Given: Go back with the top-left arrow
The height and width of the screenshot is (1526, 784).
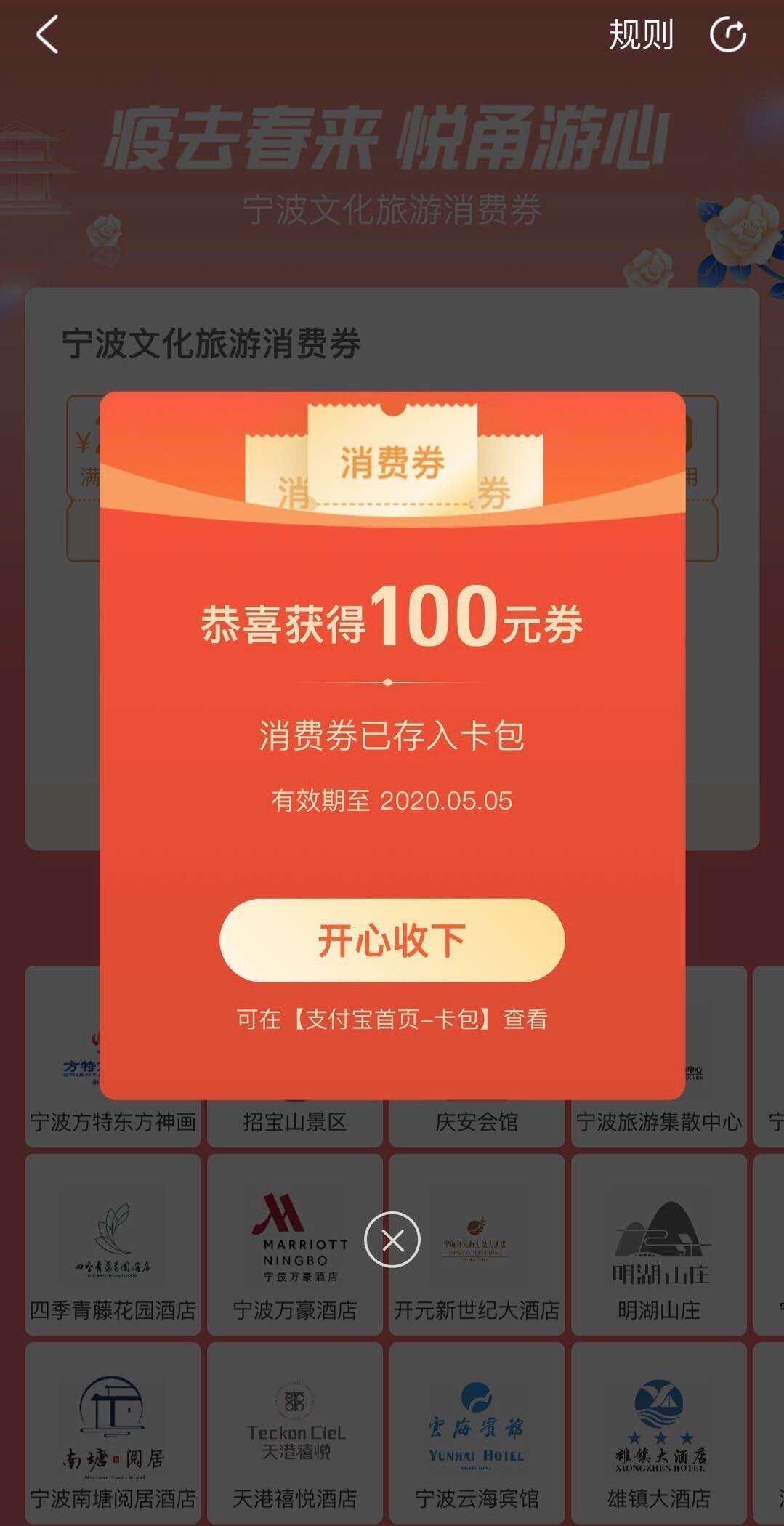Looking at the screenshot, I should click(47, 35).
